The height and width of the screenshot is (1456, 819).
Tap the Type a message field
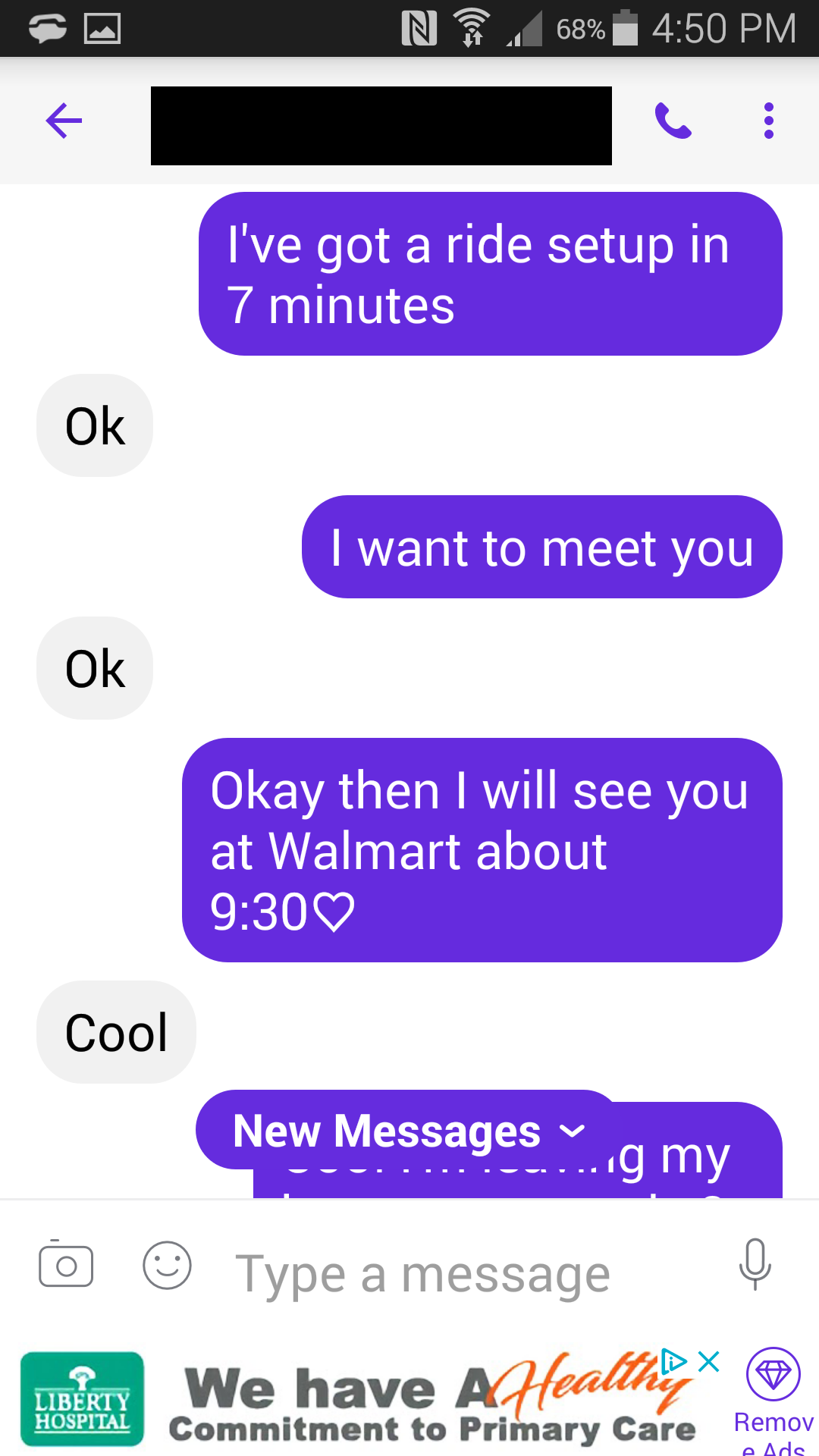455,1274
